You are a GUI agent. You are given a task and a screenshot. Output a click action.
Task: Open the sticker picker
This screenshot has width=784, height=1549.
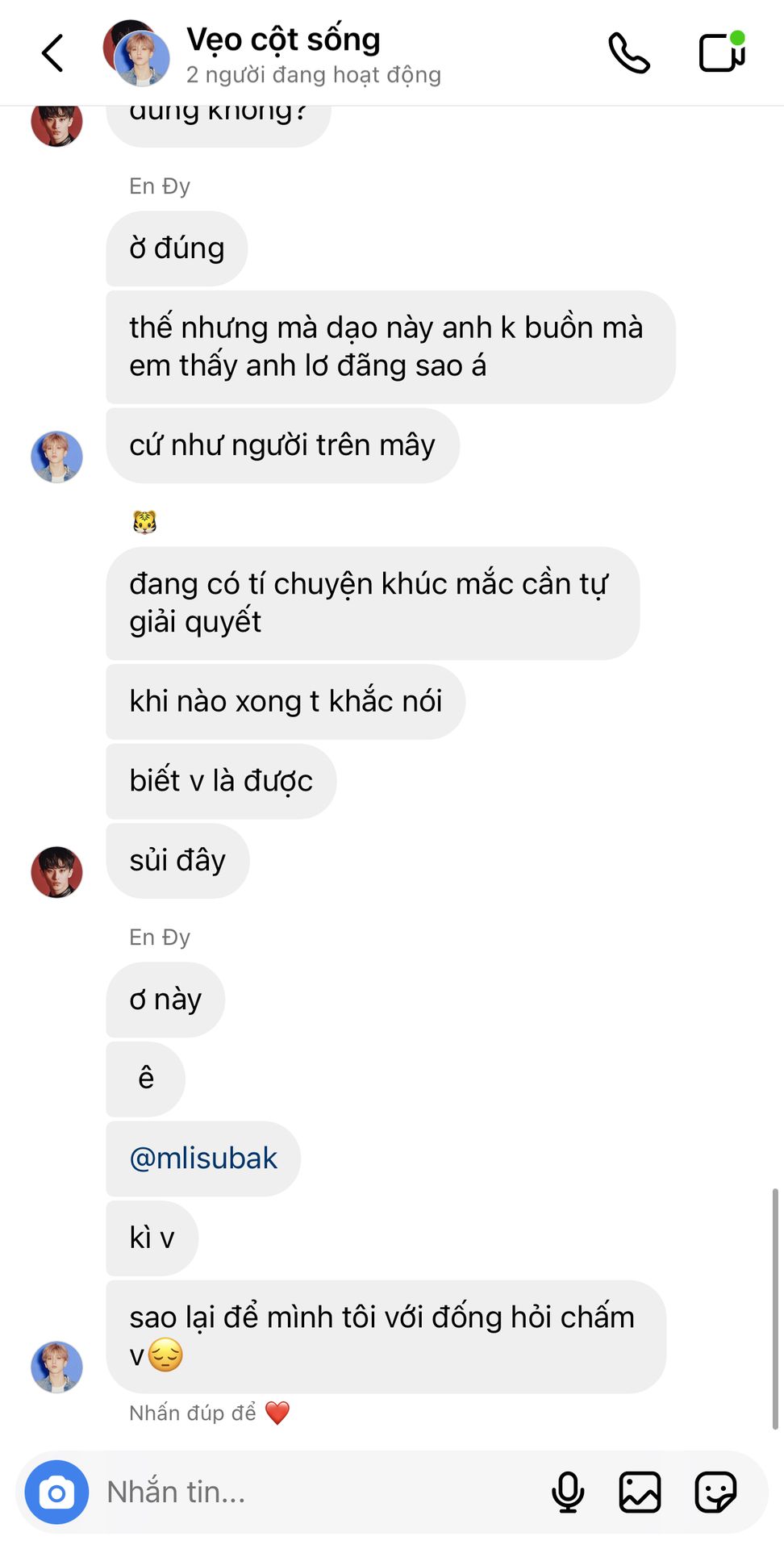click(715, 1493)
